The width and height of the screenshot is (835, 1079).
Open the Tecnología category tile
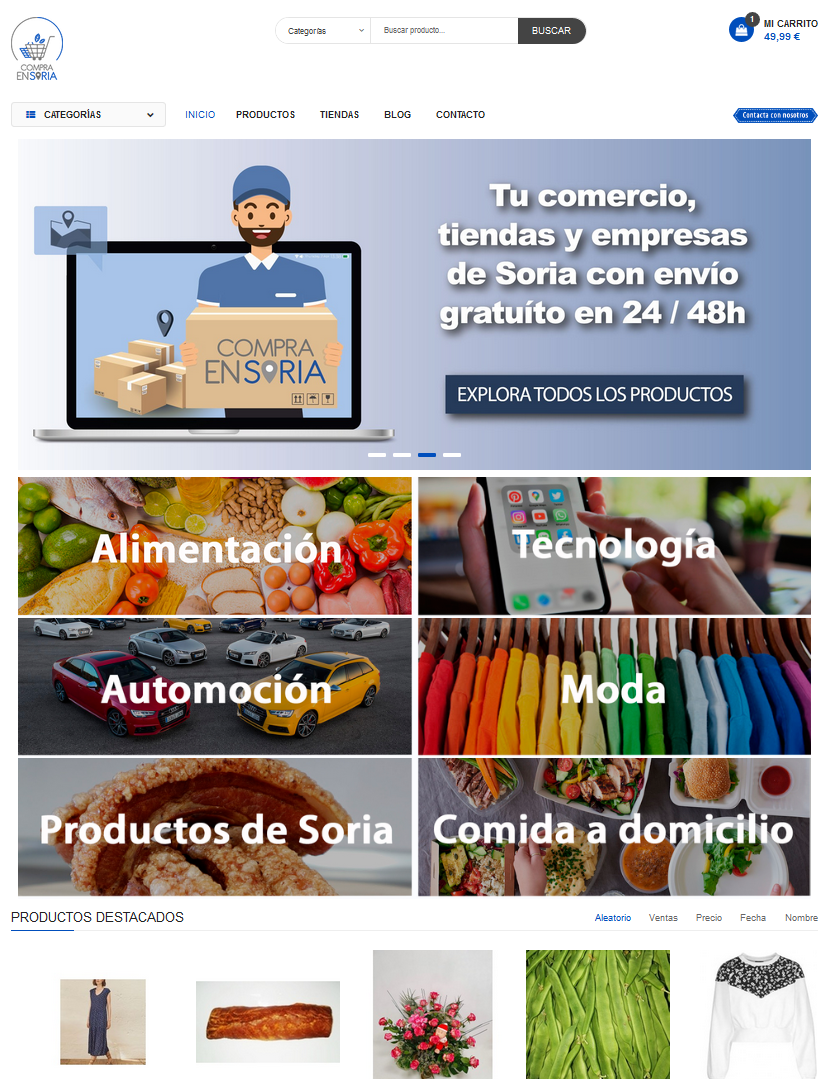pyautogui.click(x=614, y=546)
